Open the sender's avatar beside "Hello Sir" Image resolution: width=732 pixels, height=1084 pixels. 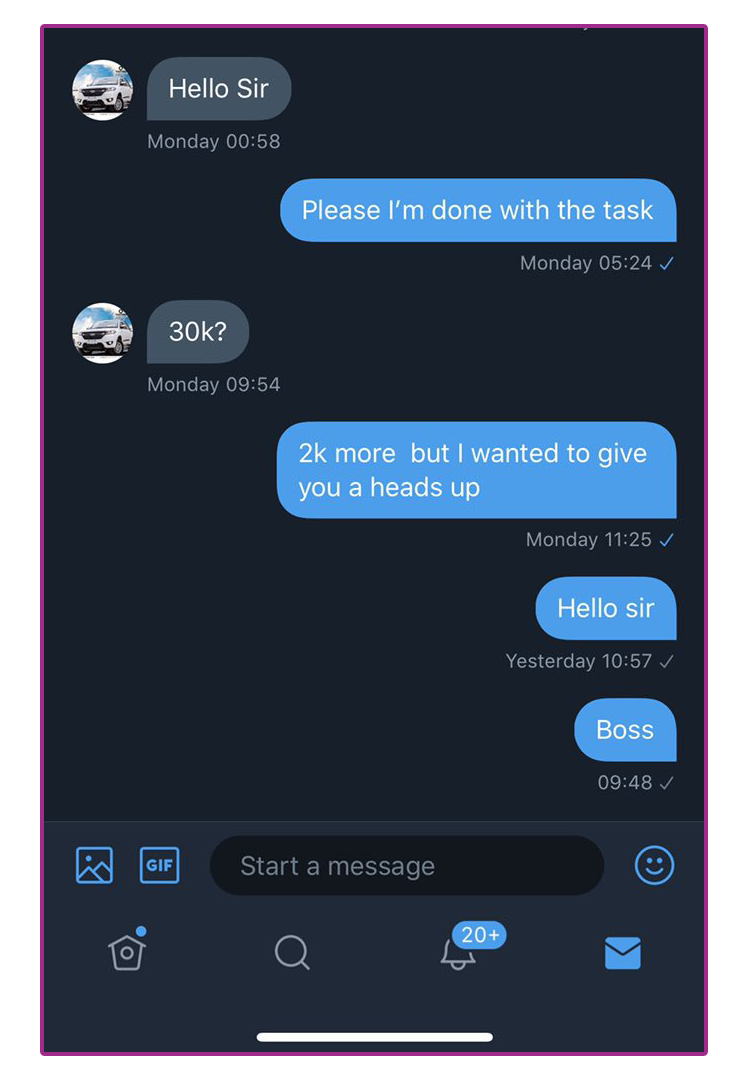point(103,90)
